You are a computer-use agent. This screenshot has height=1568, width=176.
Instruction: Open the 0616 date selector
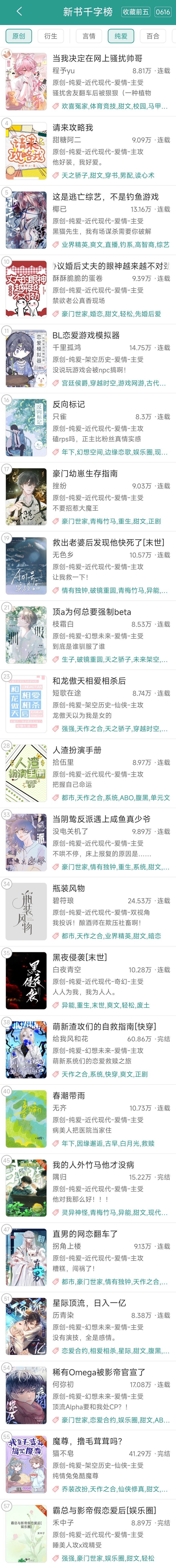coord(163,12)
